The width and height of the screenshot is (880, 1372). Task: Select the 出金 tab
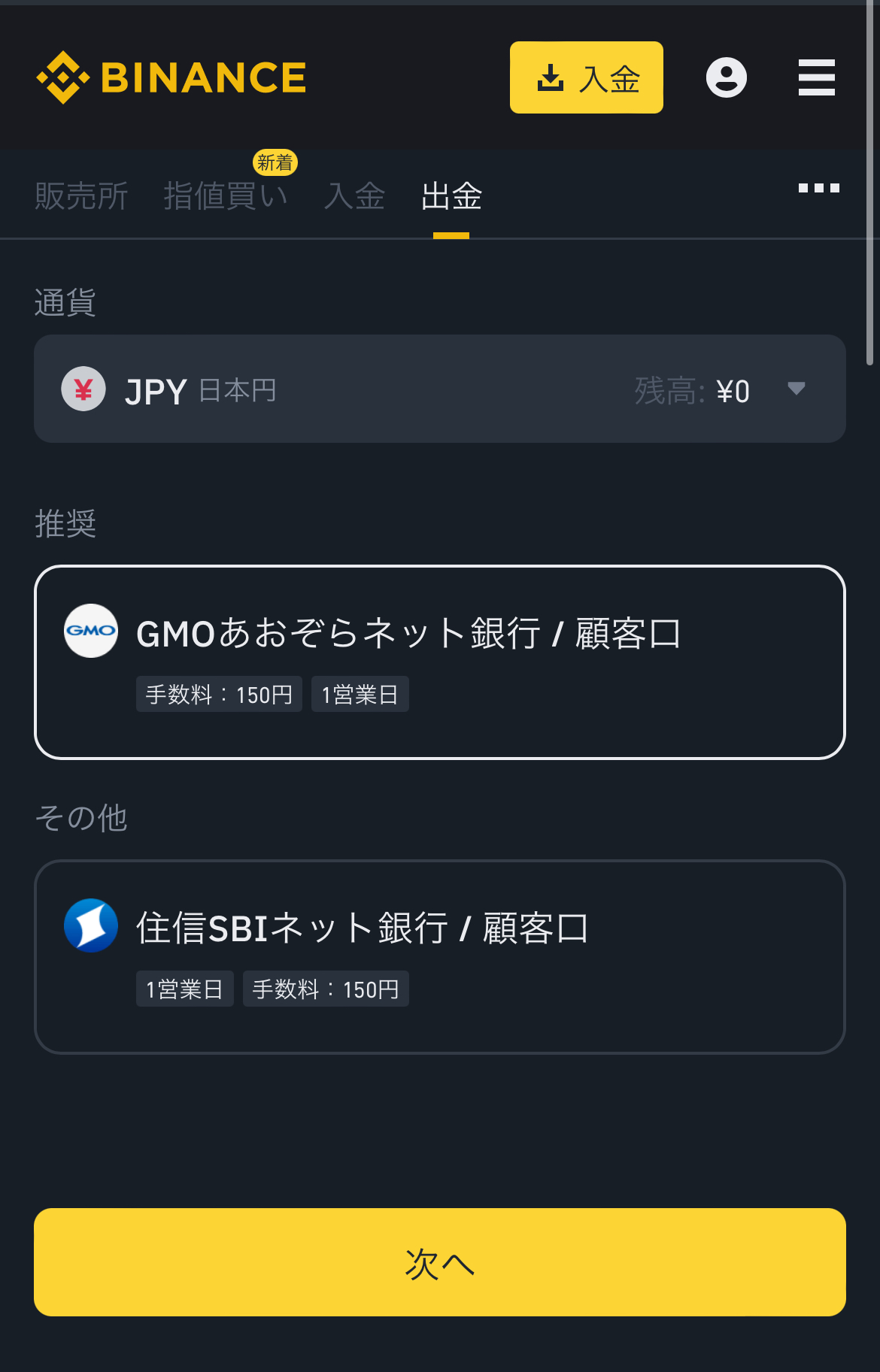451,196
